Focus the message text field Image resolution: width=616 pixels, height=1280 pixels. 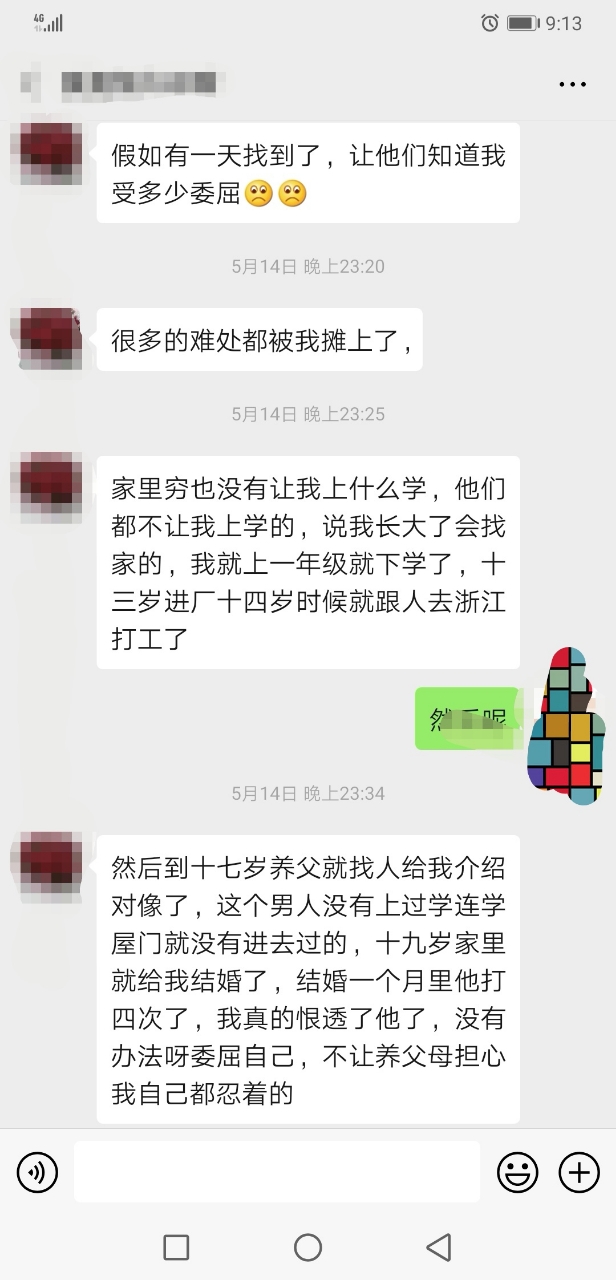[277, 1172]
